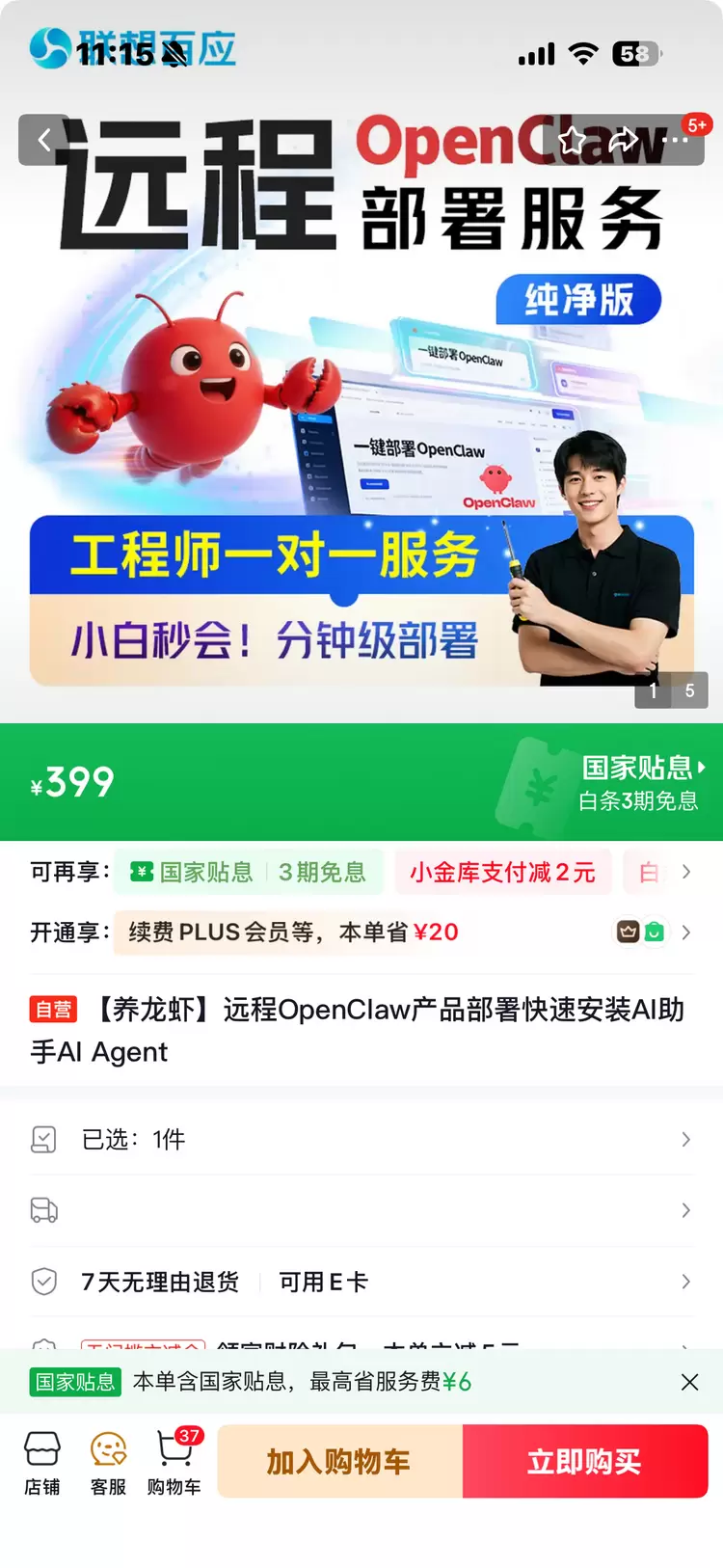Viewport: 723px width, 1568px height.
Task: Tap the 小金库支付减2元 coupon chip
Action: [x=502, y=873]
